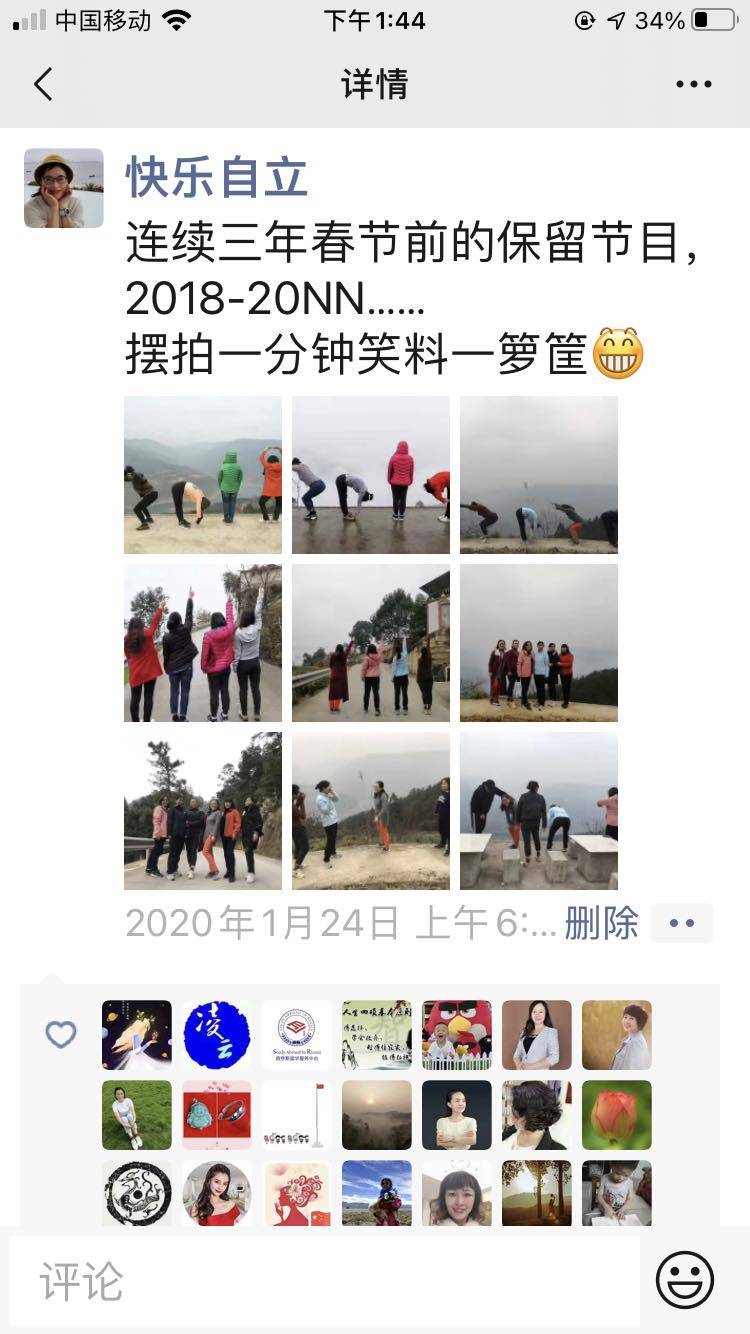Open the Angry Birds avatar liker profile

[457, 1035]
